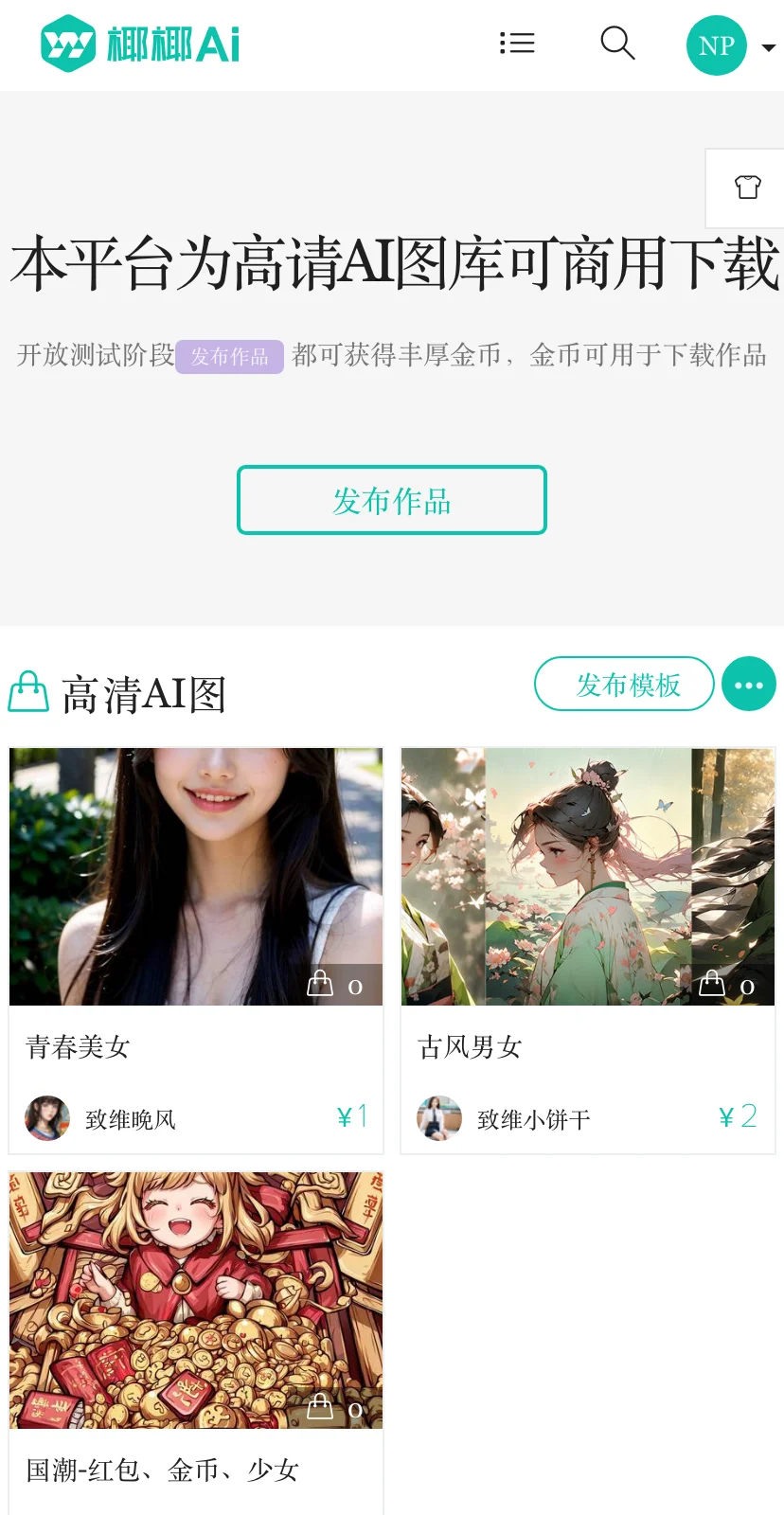Open the 古风男女 image card
This screenshot has height=1515, width=784.
click(588, 876)
